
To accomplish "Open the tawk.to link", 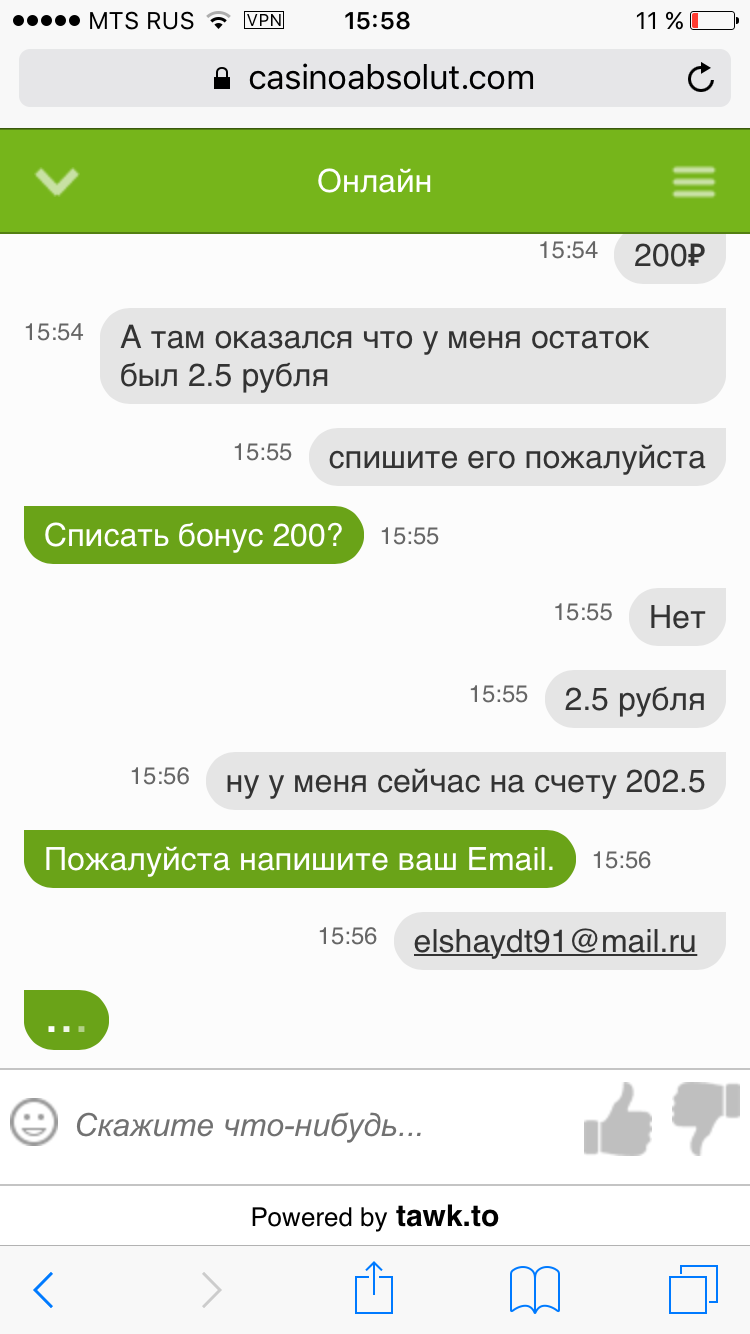I will (447, 1216).
